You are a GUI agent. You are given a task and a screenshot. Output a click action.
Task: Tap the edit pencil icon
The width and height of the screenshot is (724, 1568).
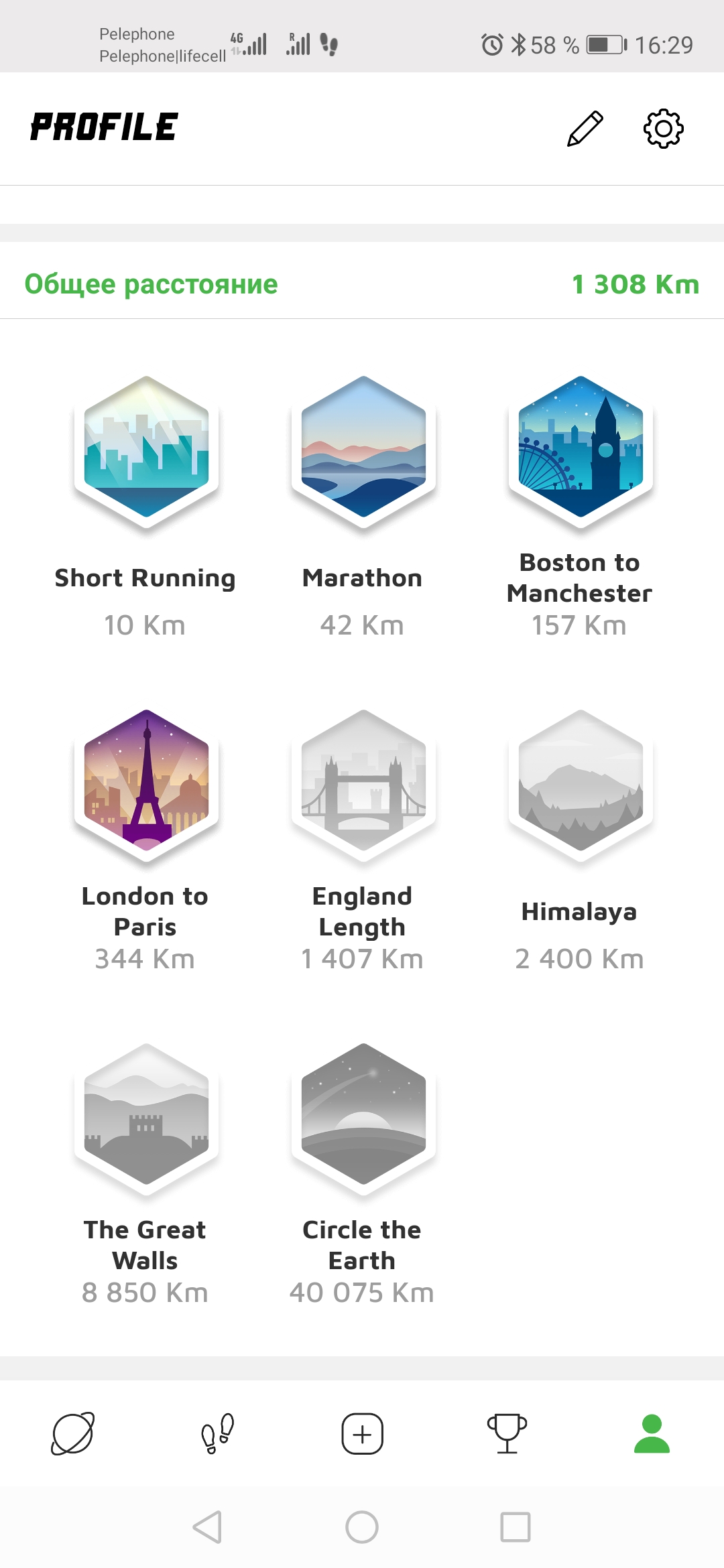point(585,127)
